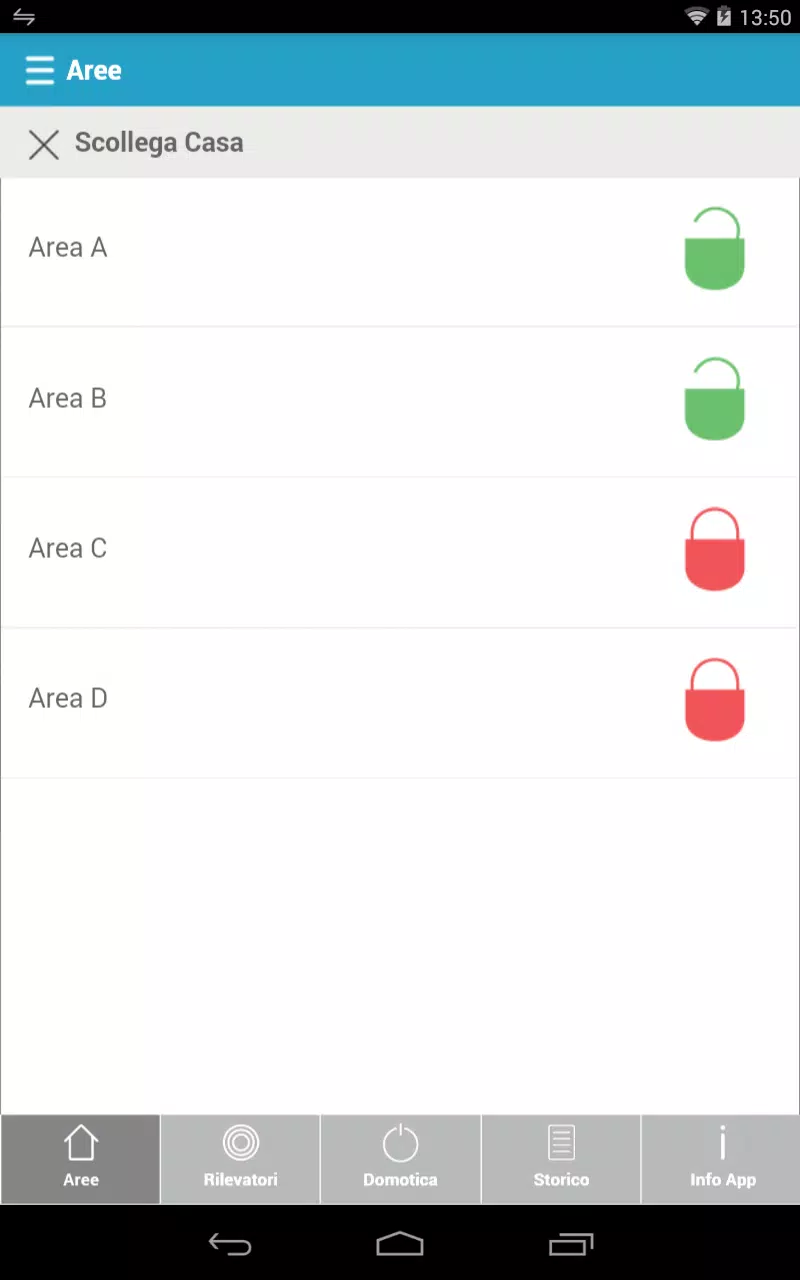Viewport: 800px width, 1280px height.
Task: Toggle the green padlock for Area B
Action: 715,398
